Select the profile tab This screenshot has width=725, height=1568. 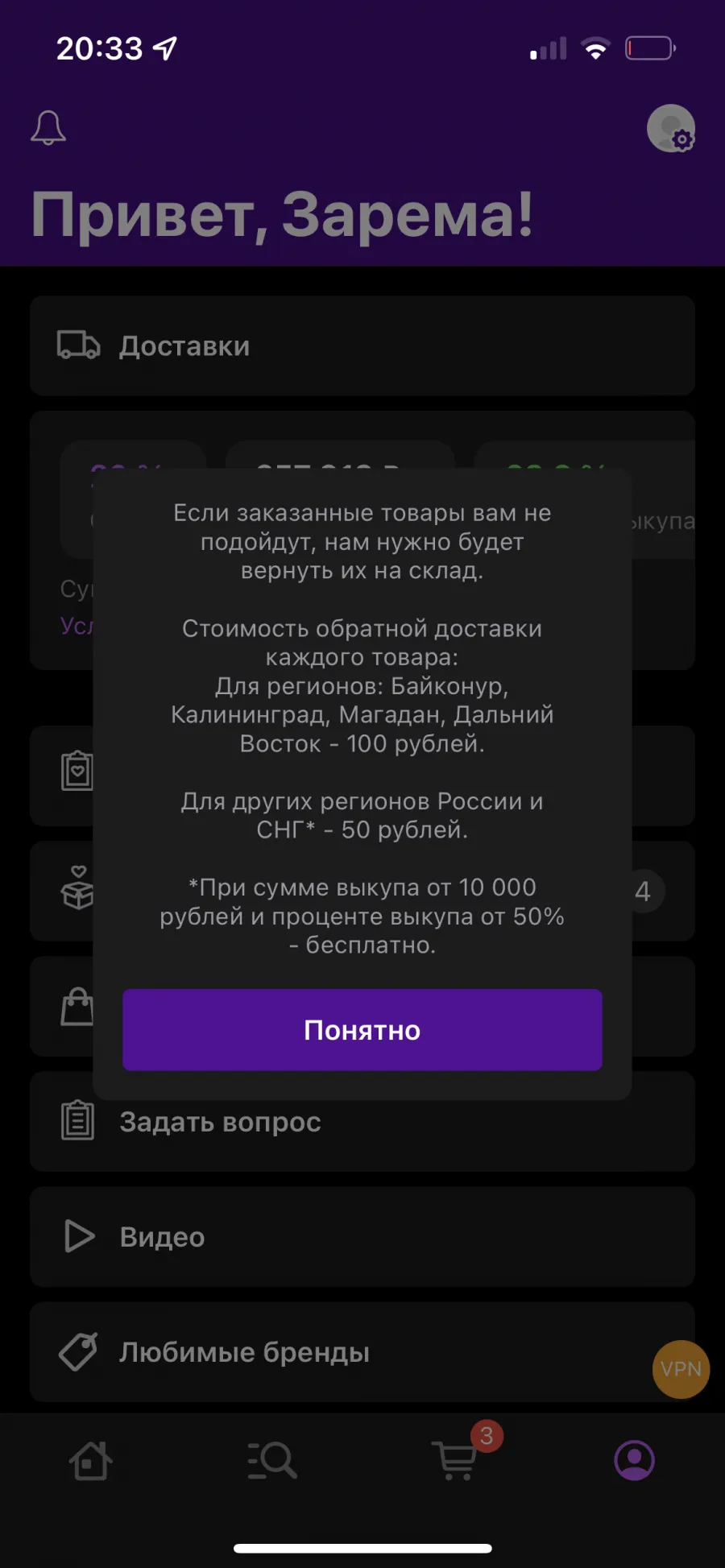[x=635, y=1460]
